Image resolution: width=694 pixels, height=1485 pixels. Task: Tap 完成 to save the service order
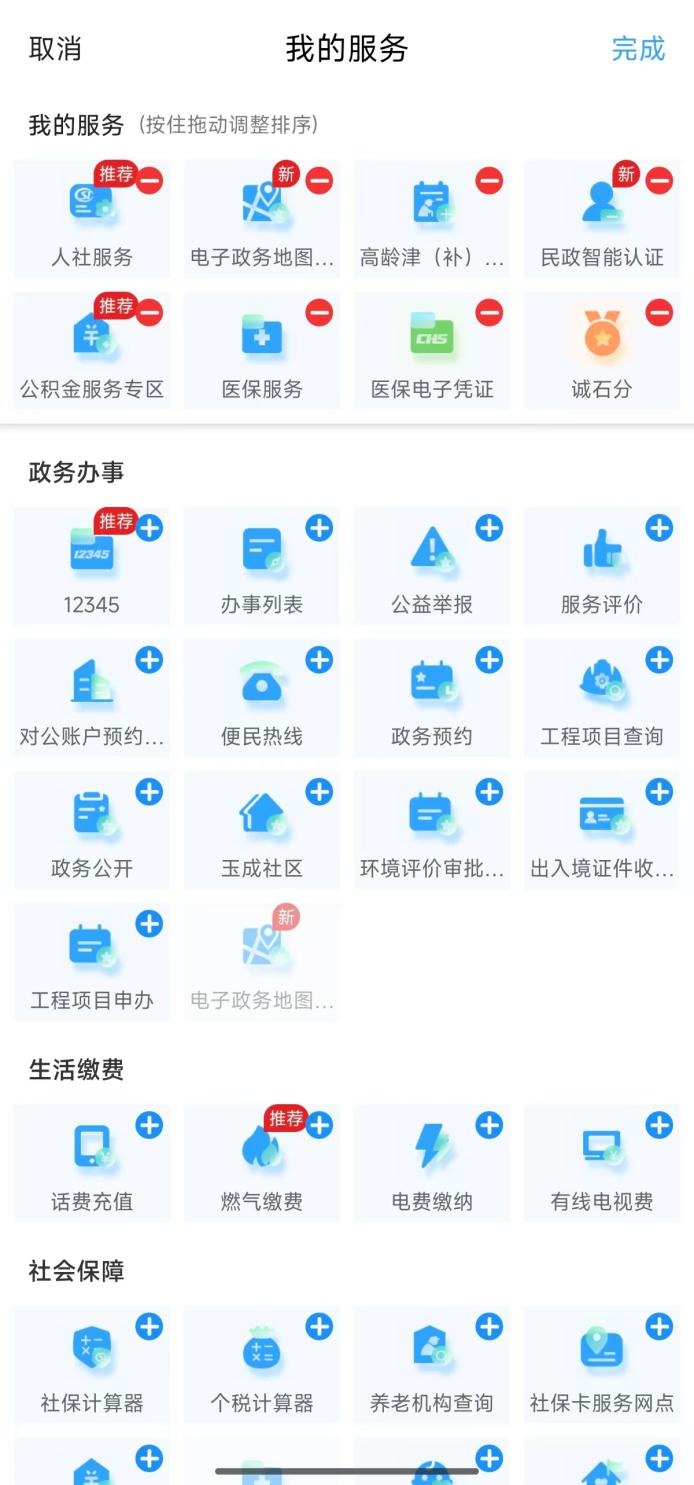638,49
